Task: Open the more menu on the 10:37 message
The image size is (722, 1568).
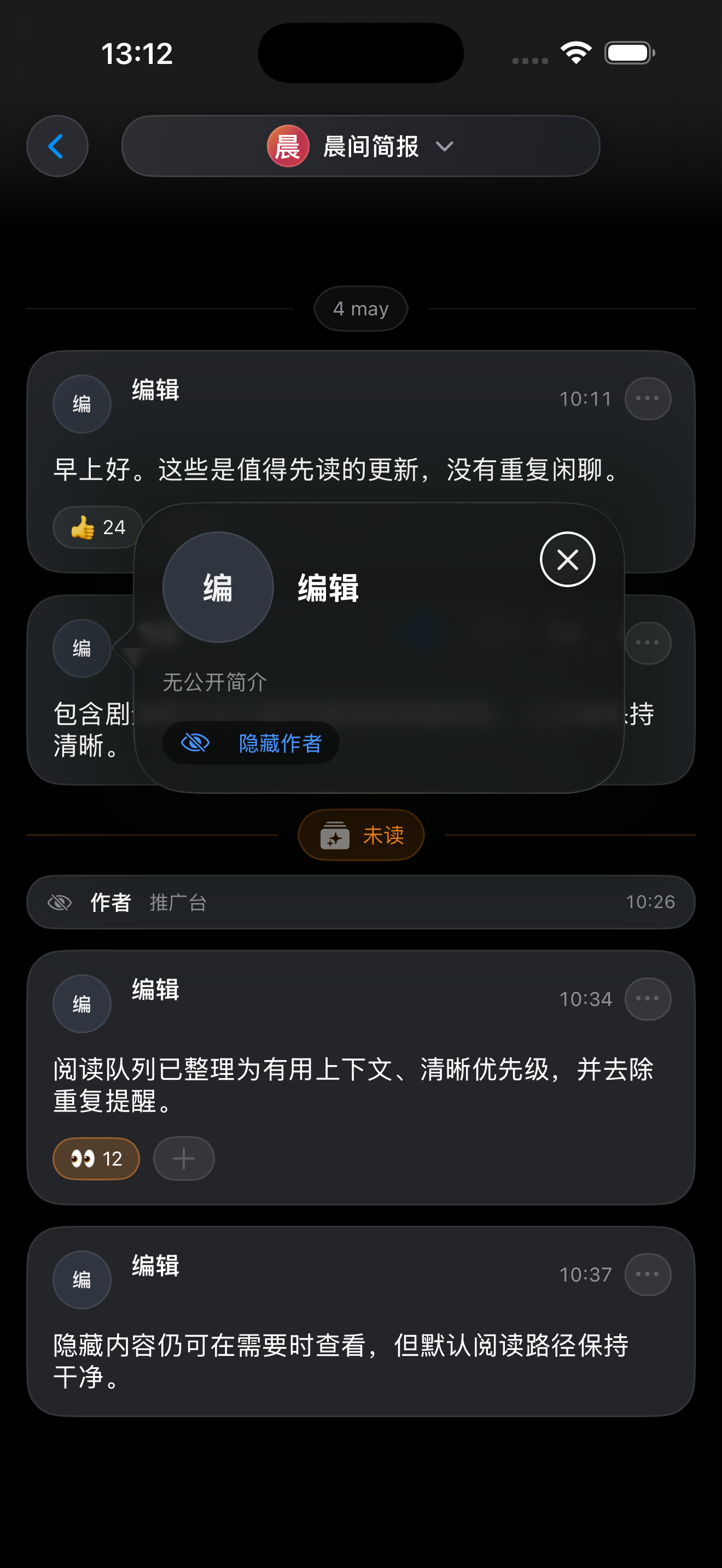Action: 648,1274
